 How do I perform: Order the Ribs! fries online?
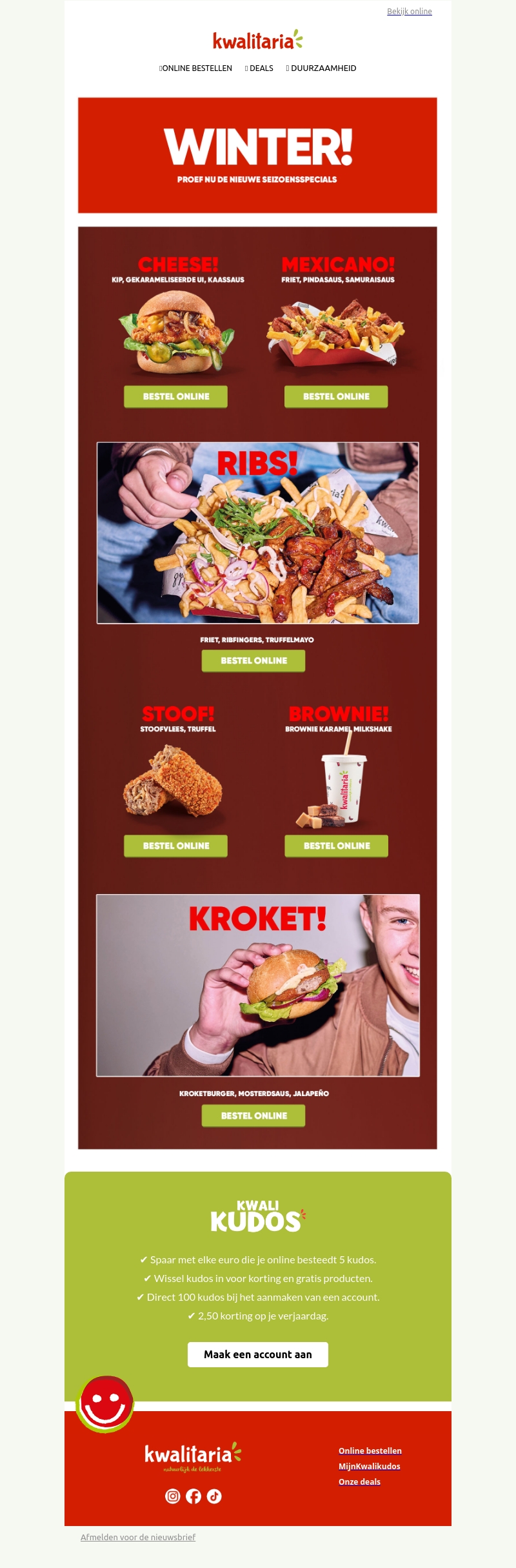coord(253,660)
